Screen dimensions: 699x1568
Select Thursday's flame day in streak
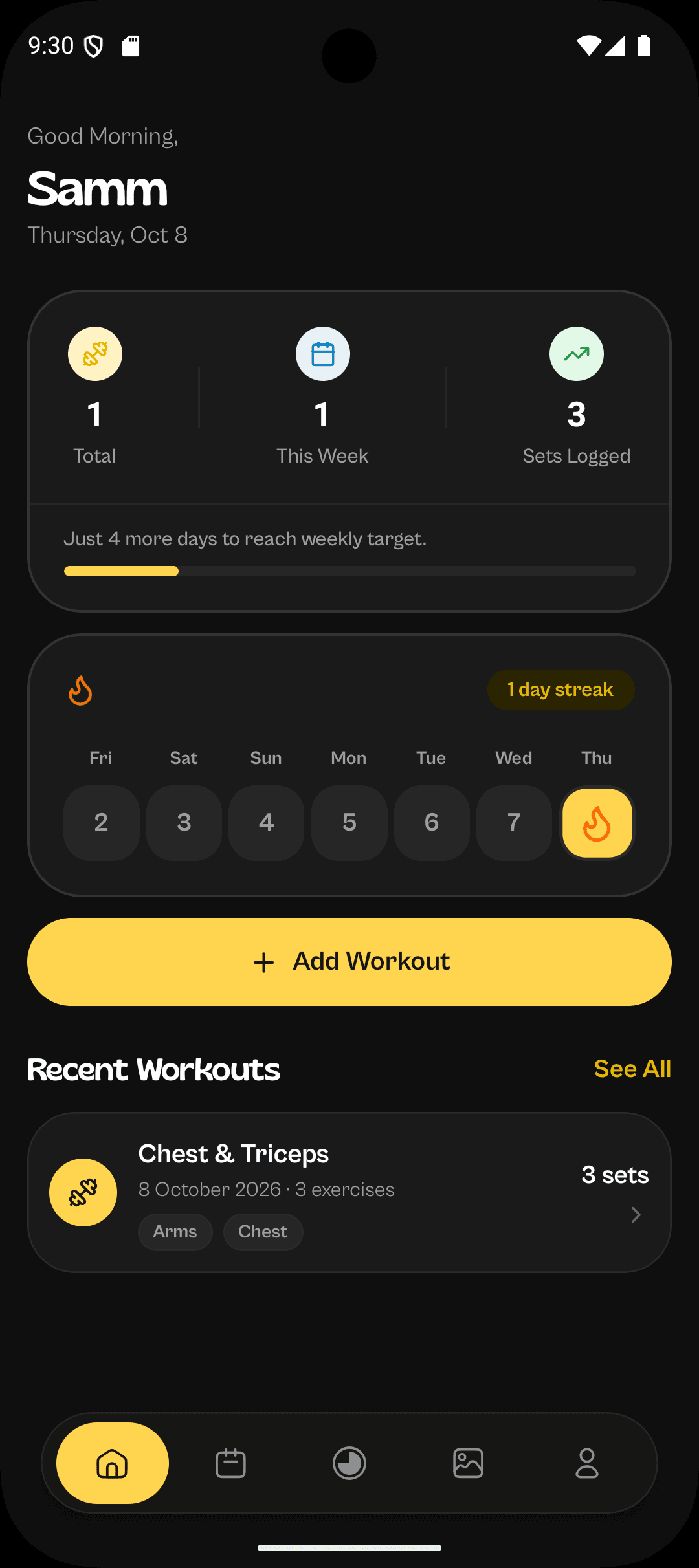click(597, 823)
